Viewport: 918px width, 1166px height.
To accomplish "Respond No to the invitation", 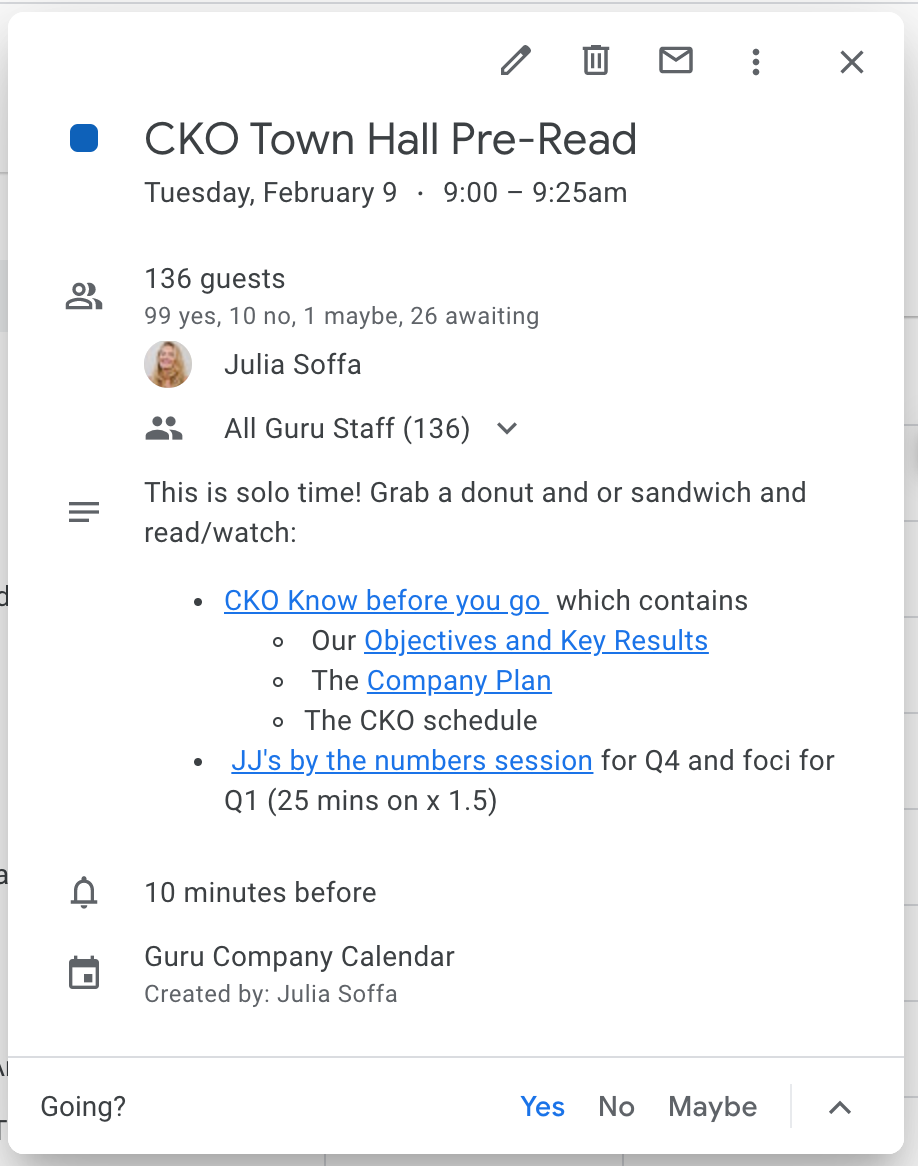I will 616,1107.
